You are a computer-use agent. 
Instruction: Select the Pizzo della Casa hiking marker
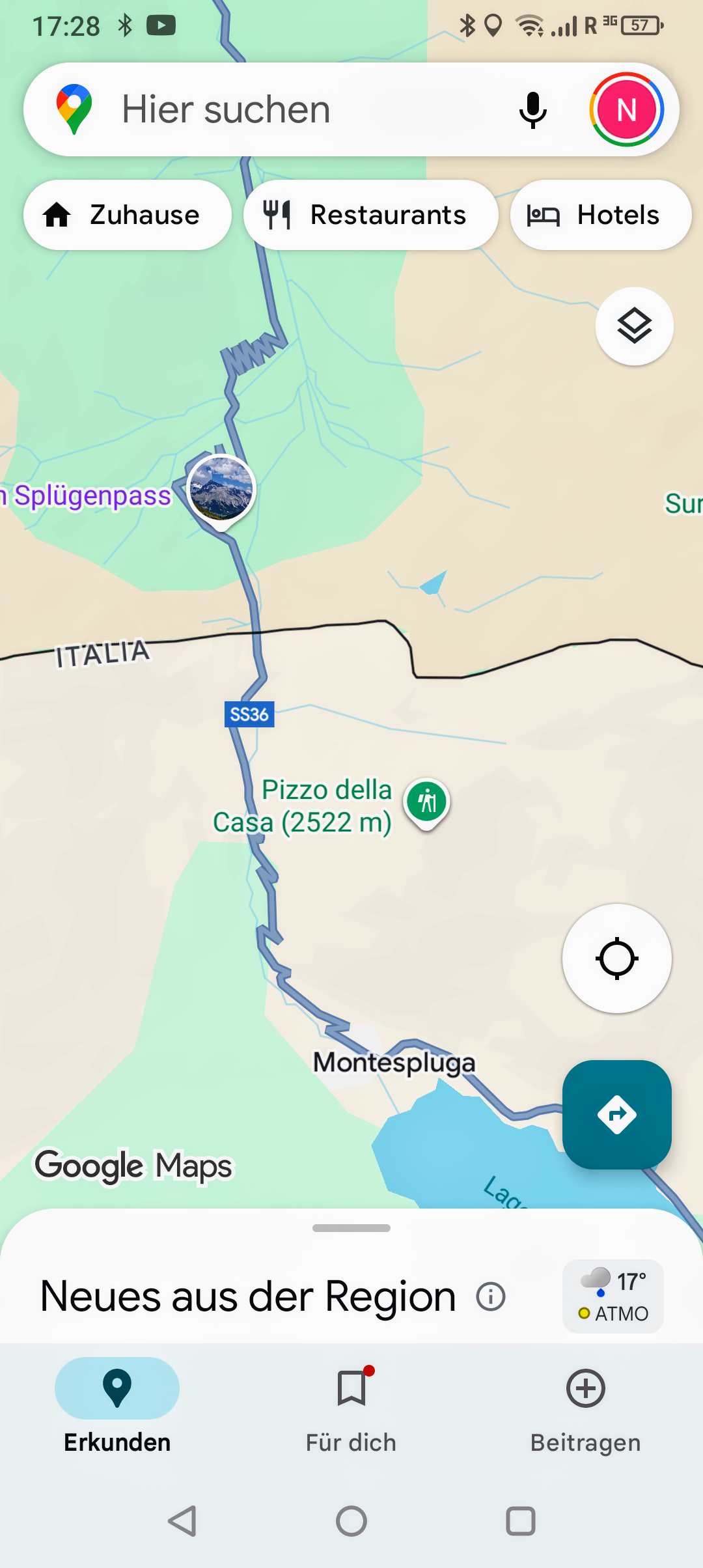click(x=427, y=802)
